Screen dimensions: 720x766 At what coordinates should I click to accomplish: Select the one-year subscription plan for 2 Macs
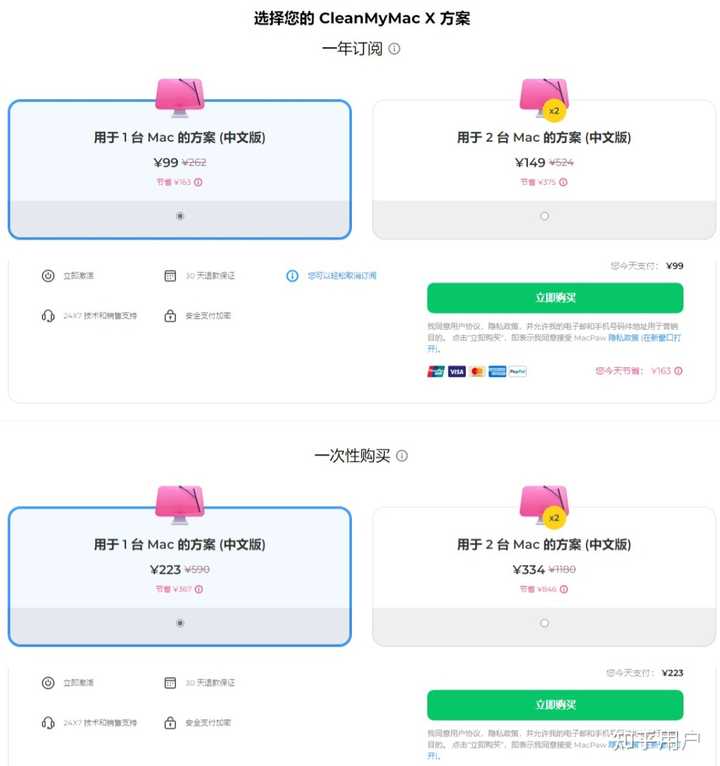click(x=544, y=215)
